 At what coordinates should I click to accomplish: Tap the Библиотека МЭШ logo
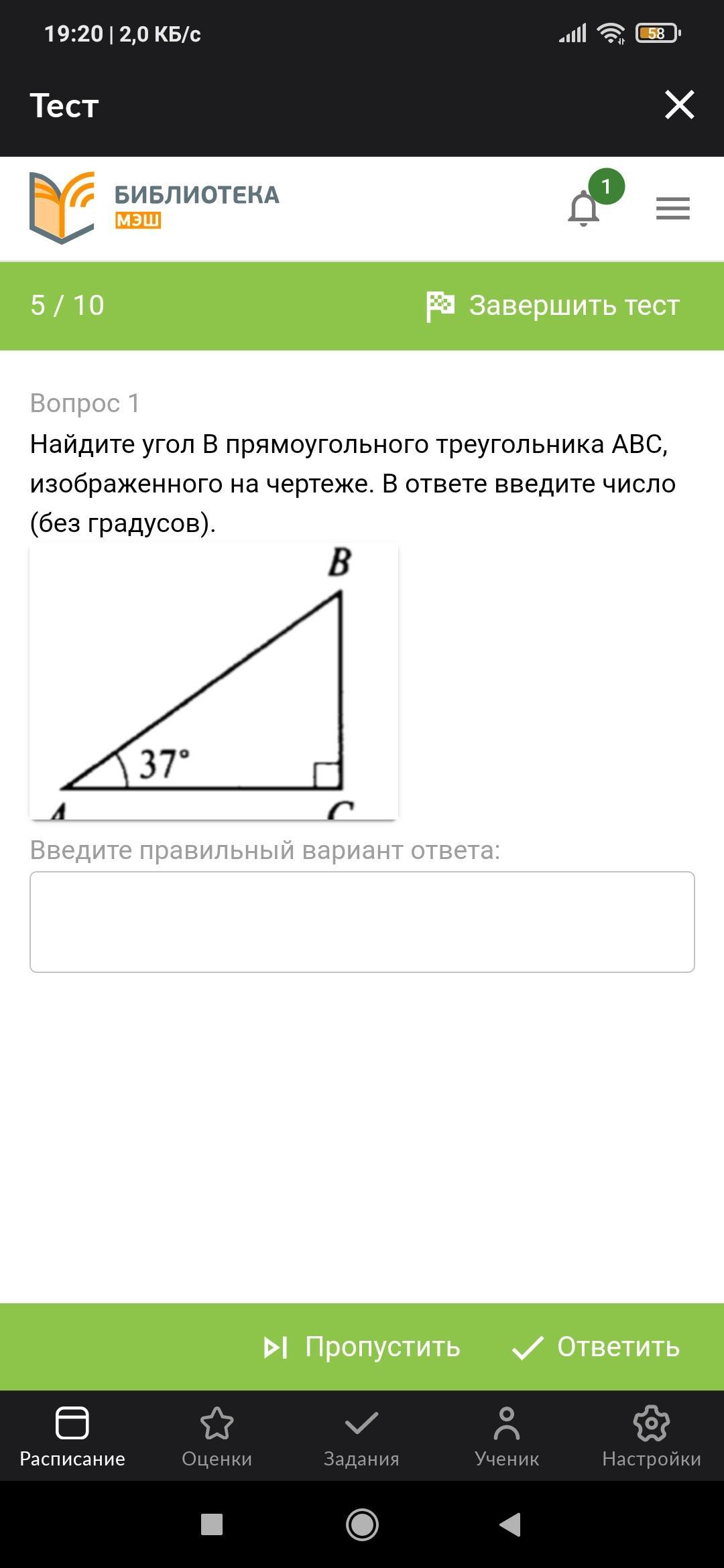tap(154, 208)
